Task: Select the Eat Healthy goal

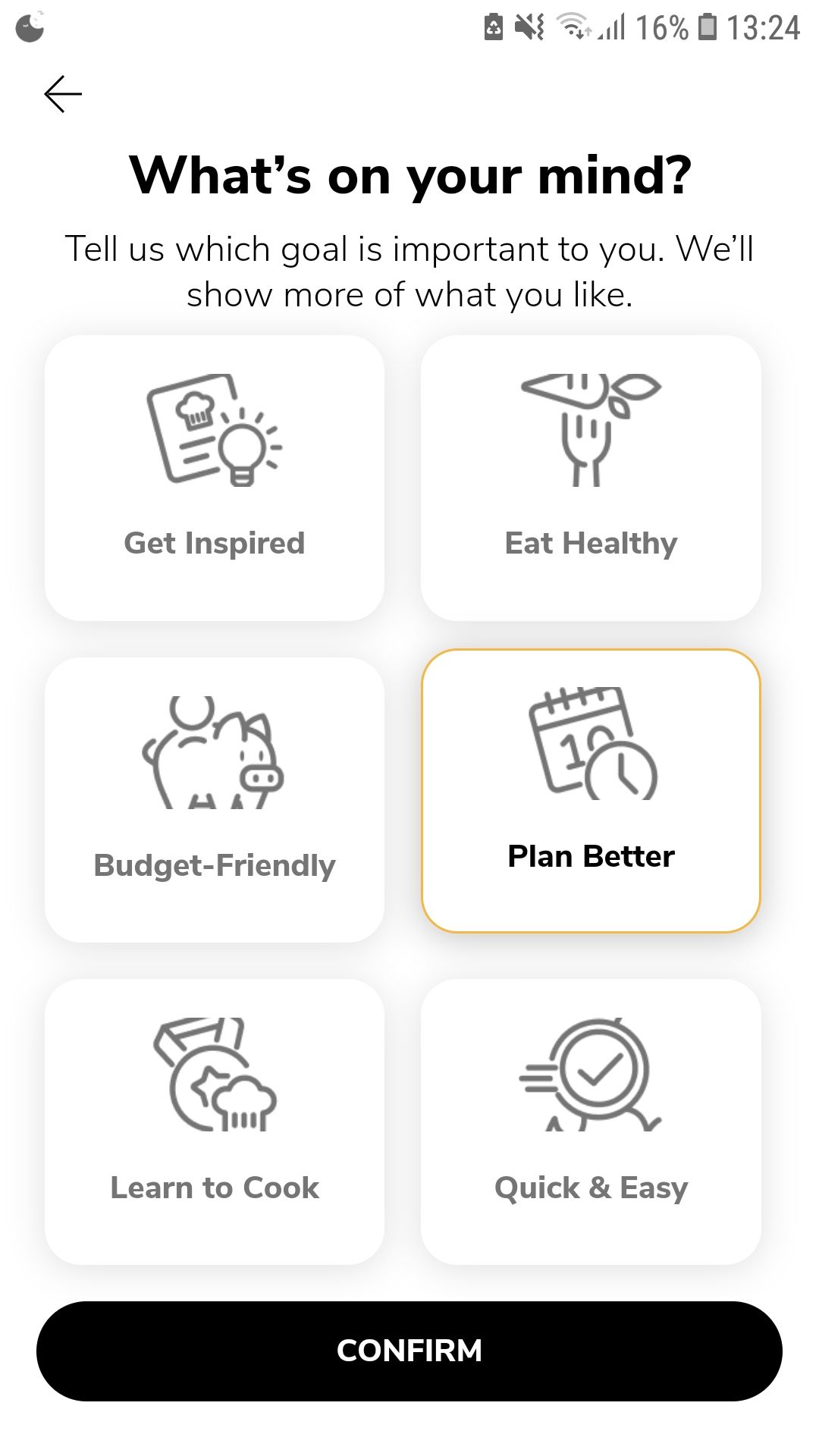Action: click(591, 478)
